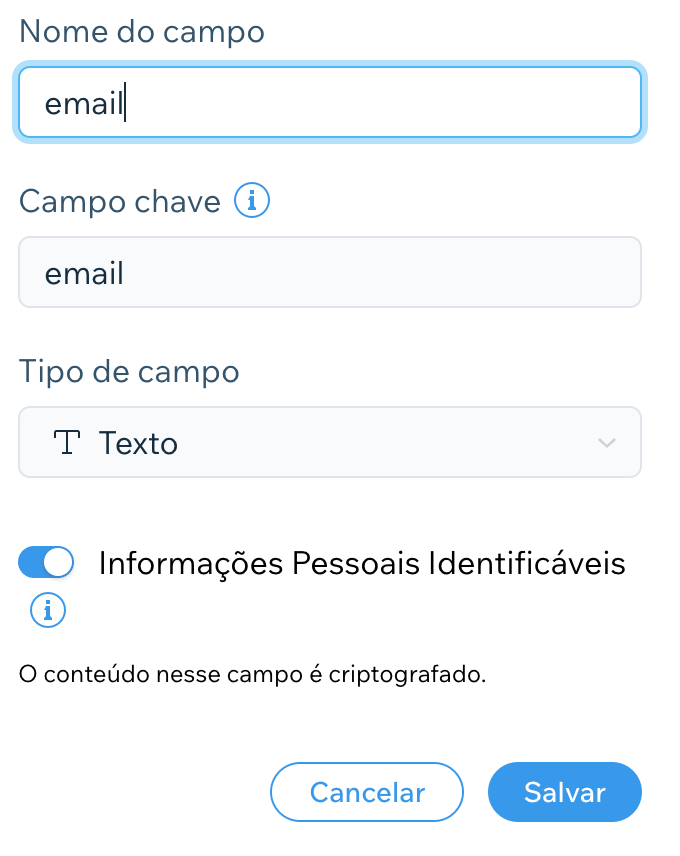Tap the Campo chave input field
The width and height of the screenshot is (680, 856).
coord(329,272)
